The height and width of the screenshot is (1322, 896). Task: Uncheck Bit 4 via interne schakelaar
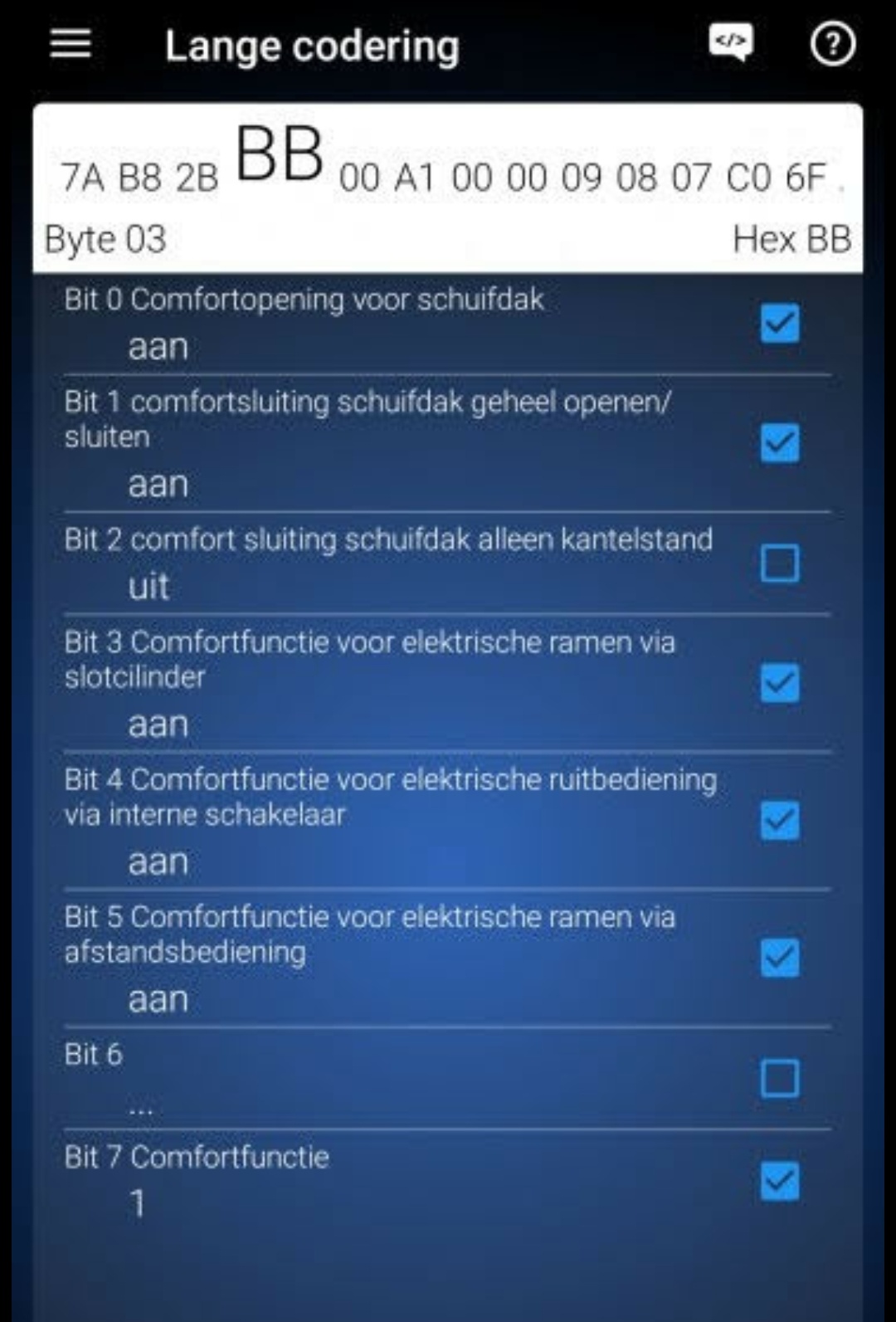point(780,820)
